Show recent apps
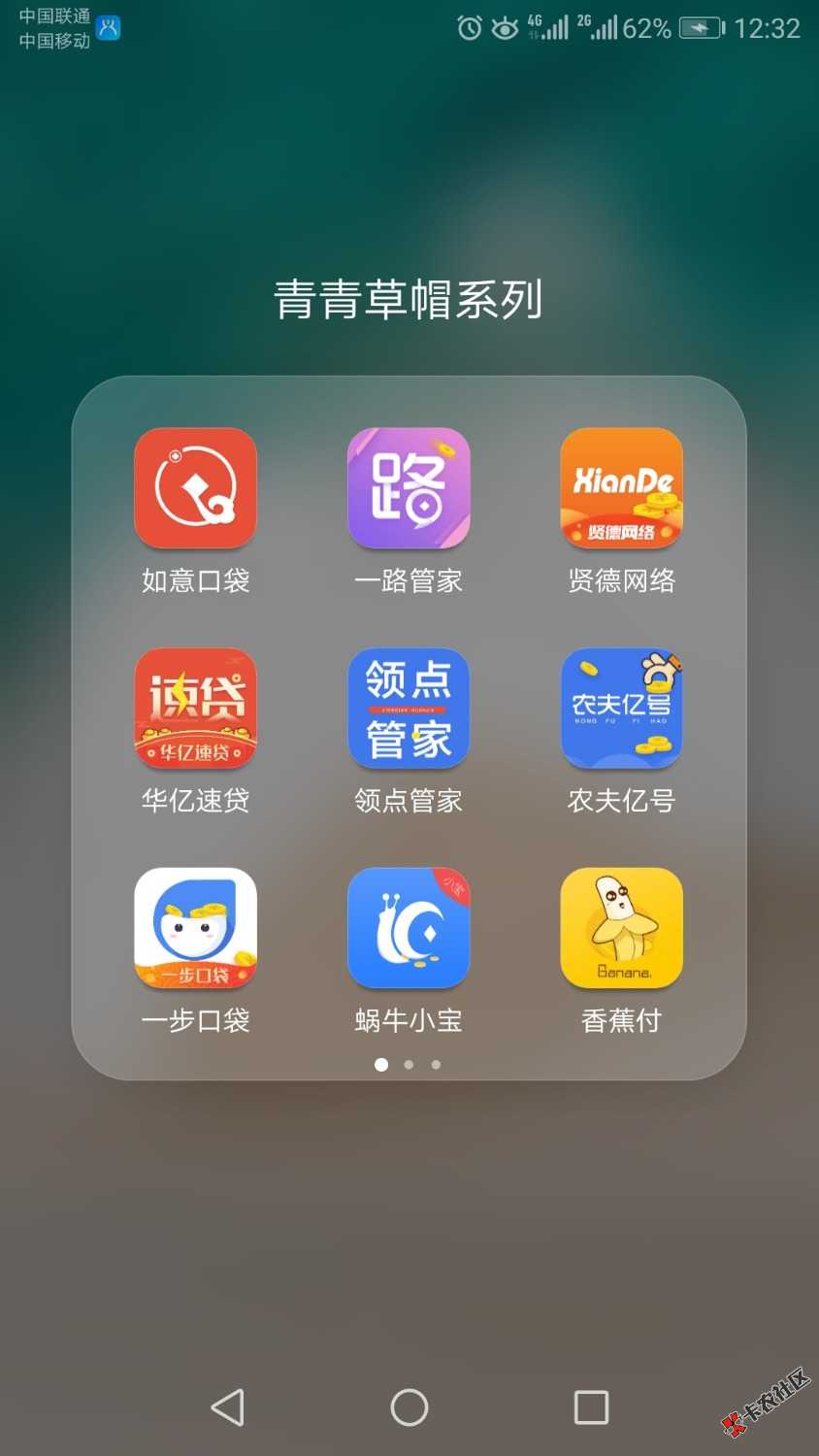Screen dimensions: 819x1456 591,1406
